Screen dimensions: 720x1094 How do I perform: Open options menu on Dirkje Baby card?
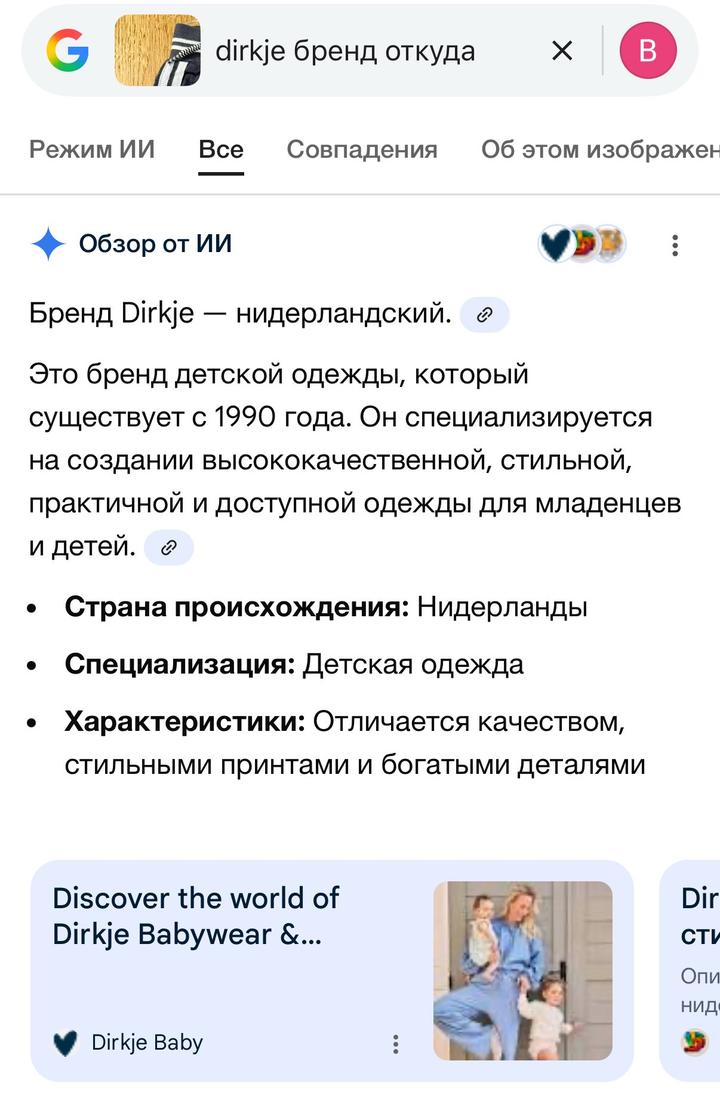tap(396, 1044)
